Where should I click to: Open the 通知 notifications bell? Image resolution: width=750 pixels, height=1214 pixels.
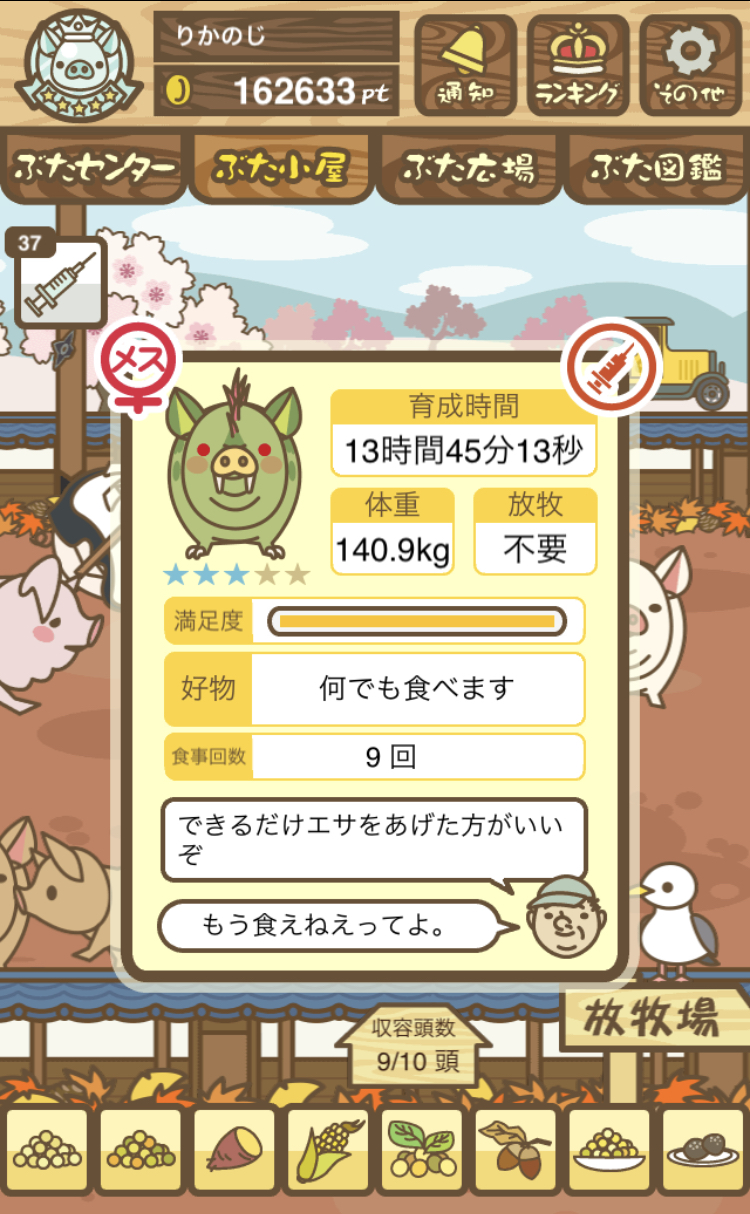point(465,64)
